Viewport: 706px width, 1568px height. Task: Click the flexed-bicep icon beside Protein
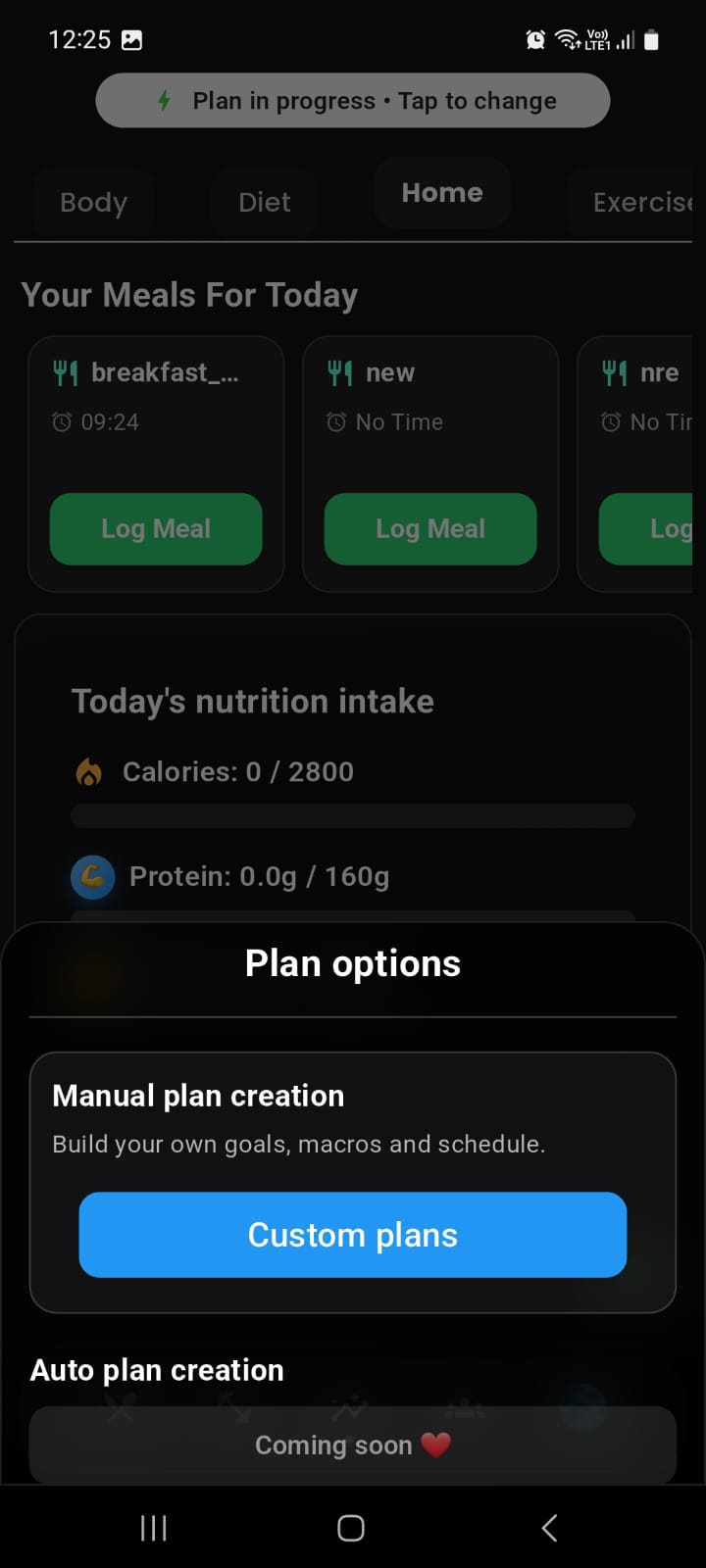[x=91, y=876]
